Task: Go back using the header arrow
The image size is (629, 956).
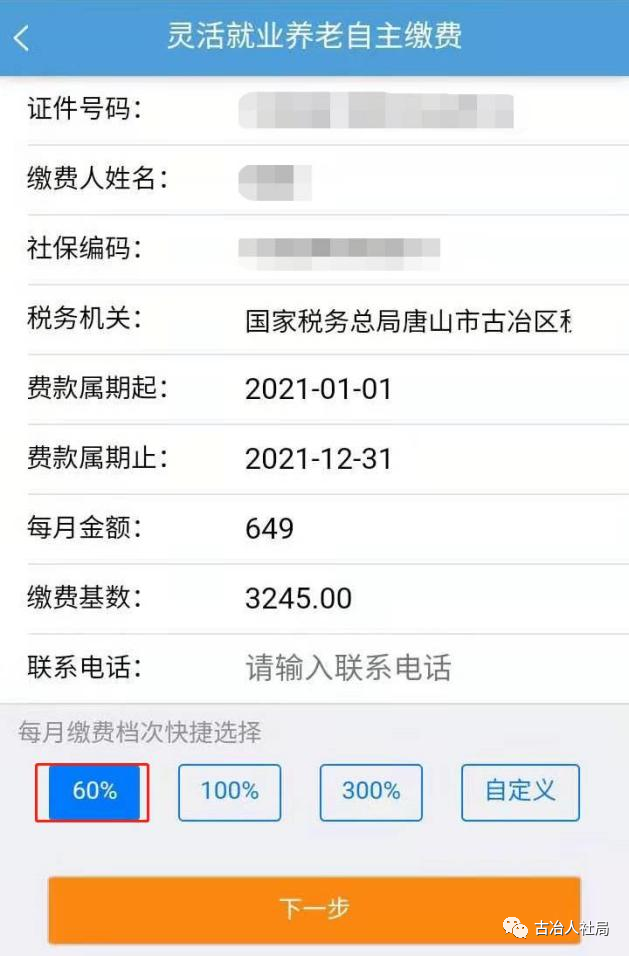Action: coord(22,38)
